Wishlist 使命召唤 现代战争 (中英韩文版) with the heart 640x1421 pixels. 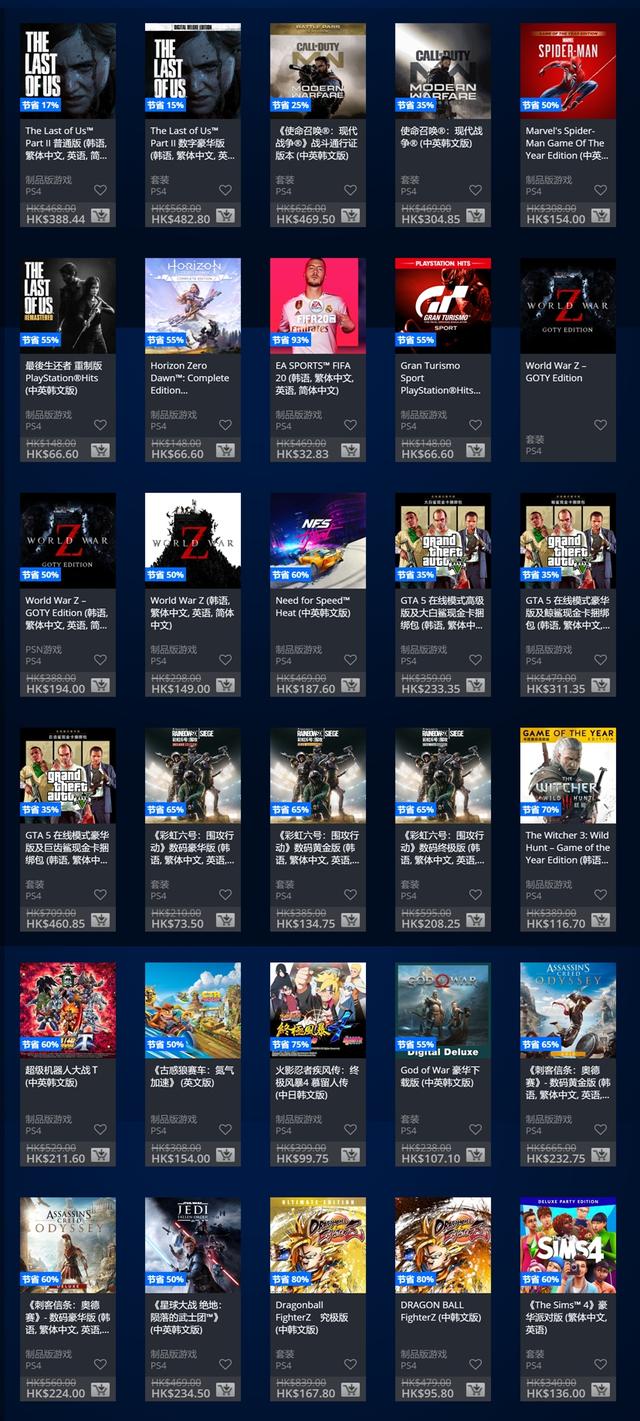click(x=475, y=190)
